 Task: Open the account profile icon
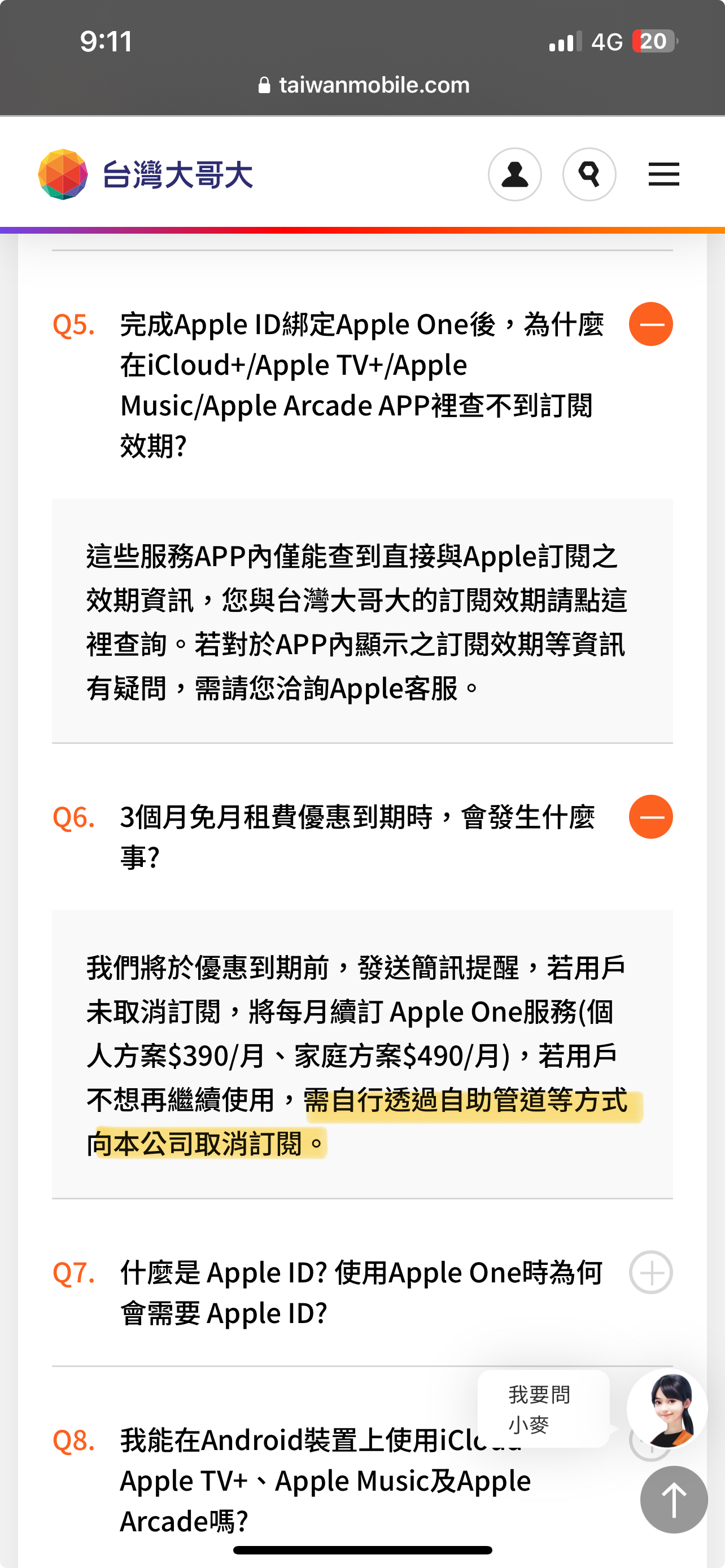click(514, 175)
